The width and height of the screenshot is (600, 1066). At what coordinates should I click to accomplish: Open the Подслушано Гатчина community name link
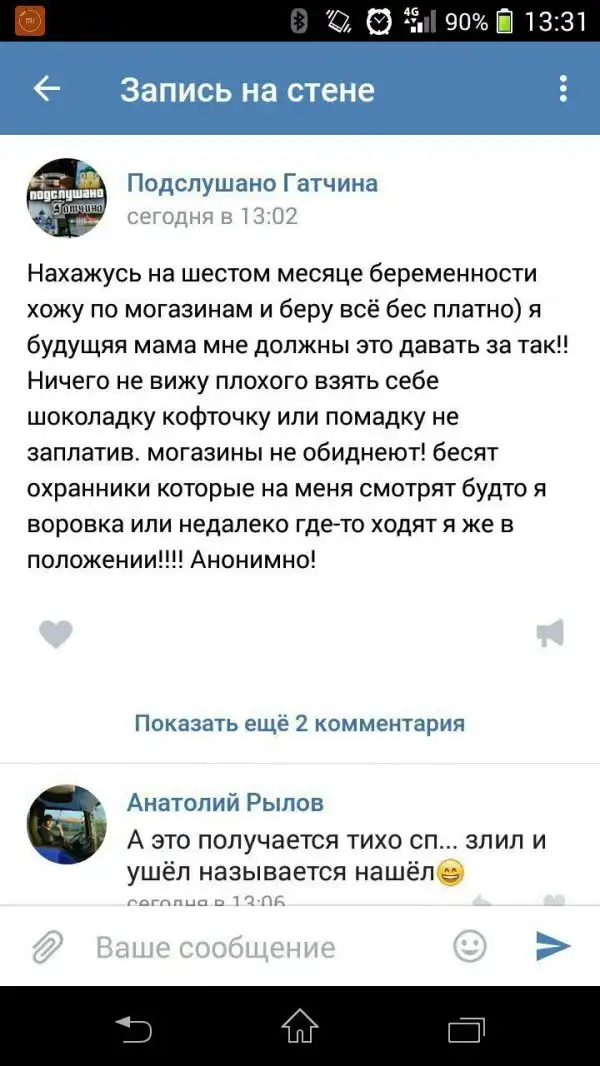[x=252, y=182]
